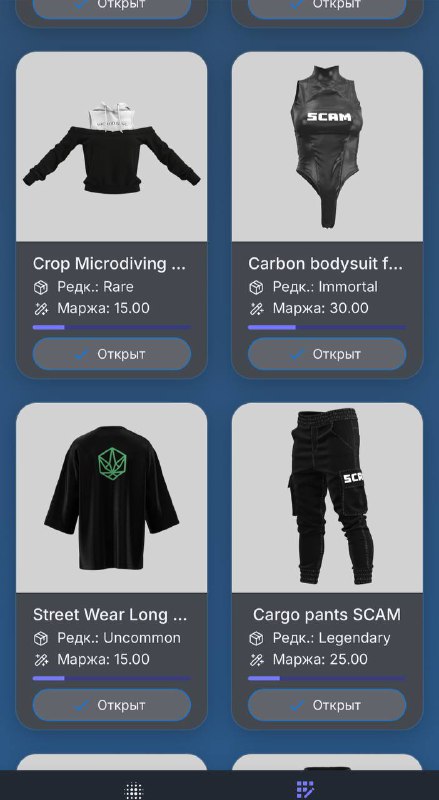Switch to the grid-with-pencil bottom tab

point(305,789)
